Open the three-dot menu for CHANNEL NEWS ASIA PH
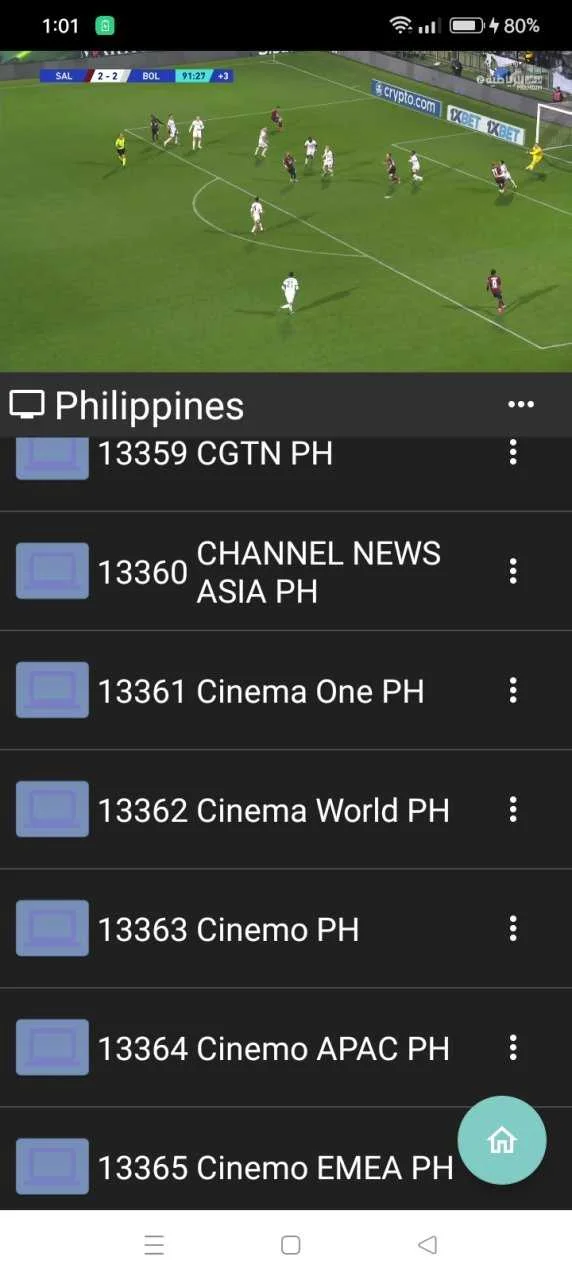This screenshot has width=572, height=1280. coord(513,571)
